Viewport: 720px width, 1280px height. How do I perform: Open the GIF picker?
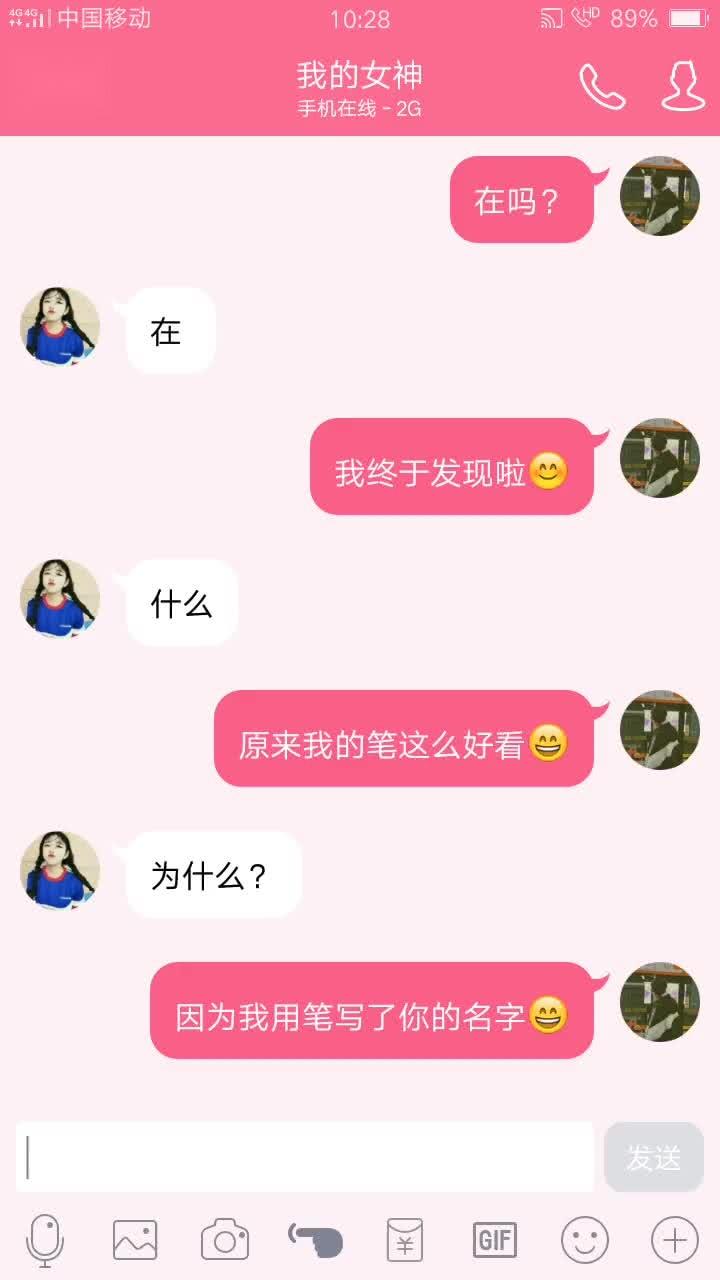coord(495,1240)
